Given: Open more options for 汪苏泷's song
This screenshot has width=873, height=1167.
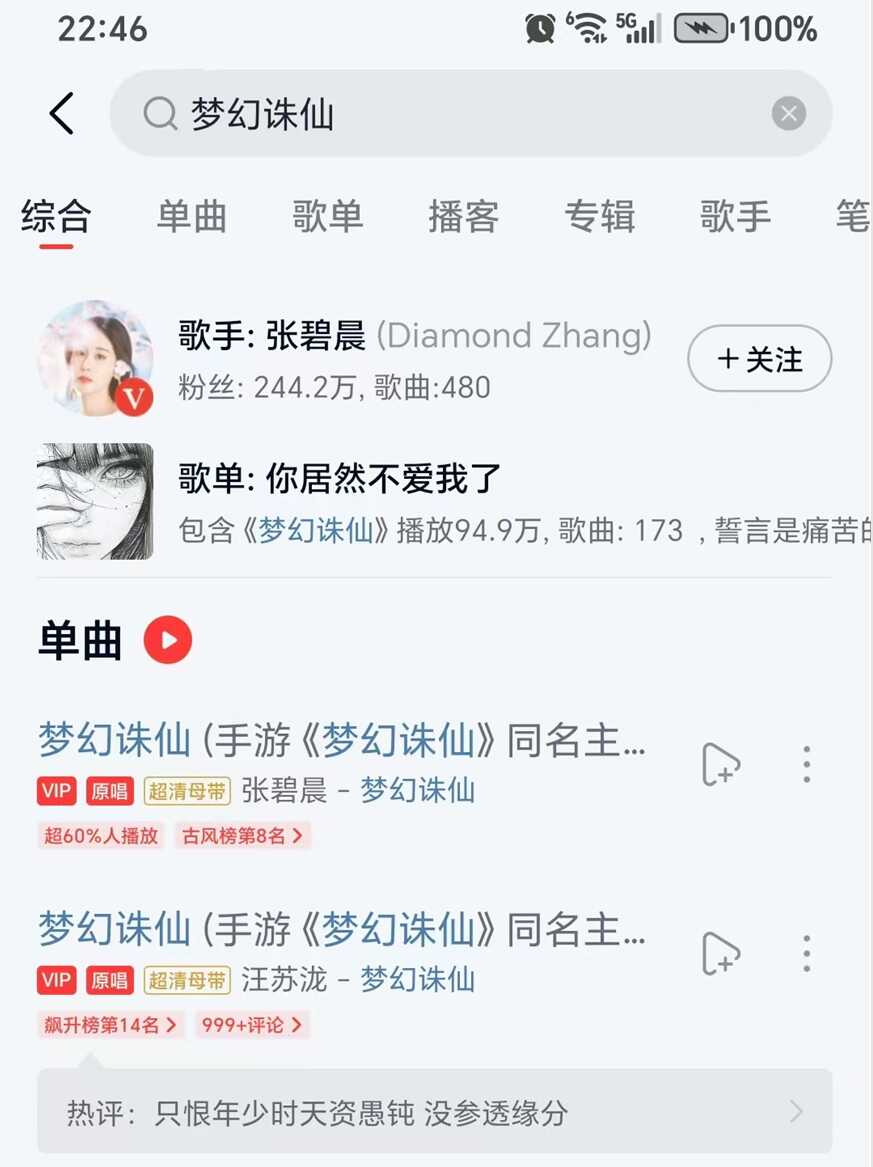Looking at the screenshot, I should [x=806, y=953].
